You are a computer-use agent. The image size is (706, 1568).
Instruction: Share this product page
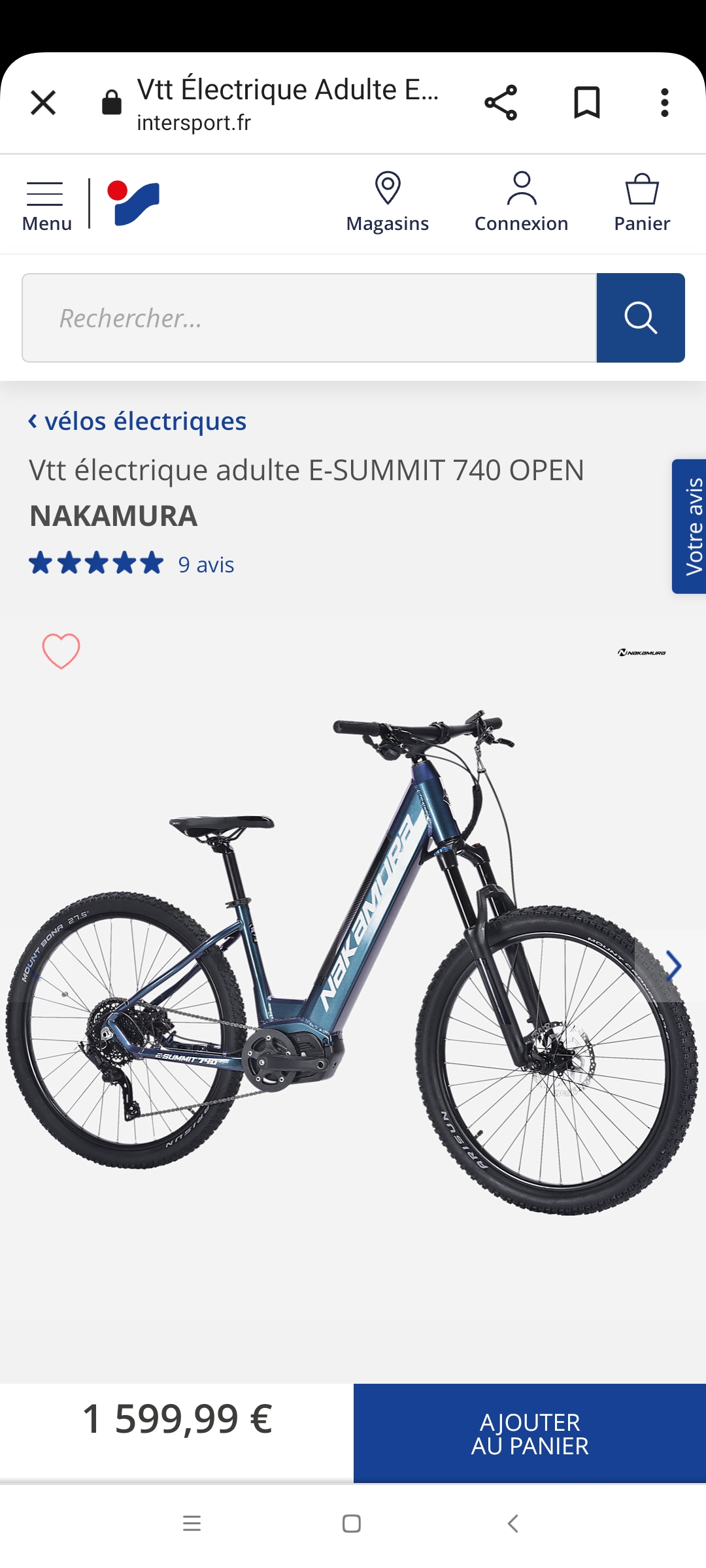501,103
